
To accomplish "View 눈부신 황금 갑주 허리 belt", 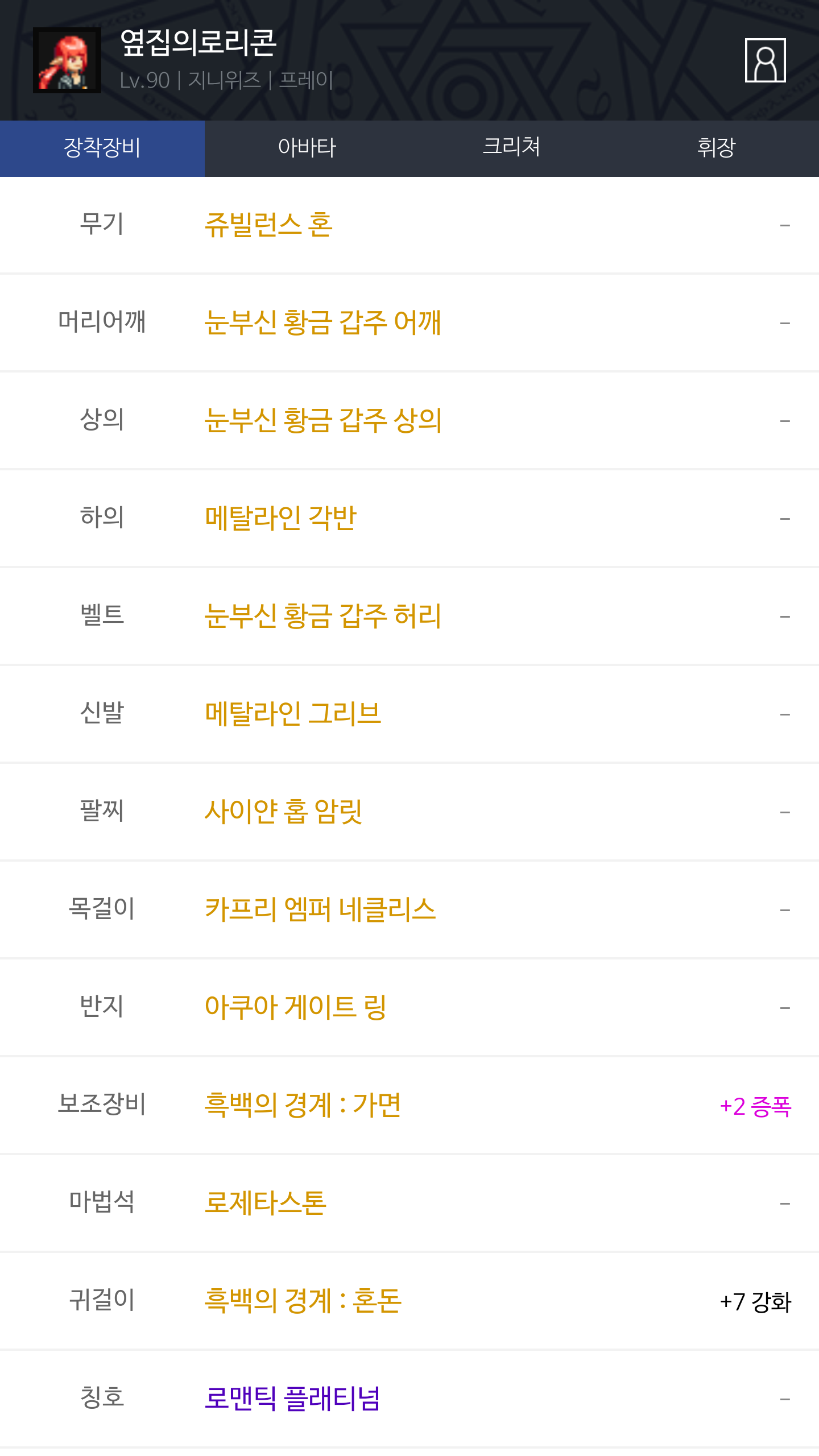I will click(x=322, y=617).
